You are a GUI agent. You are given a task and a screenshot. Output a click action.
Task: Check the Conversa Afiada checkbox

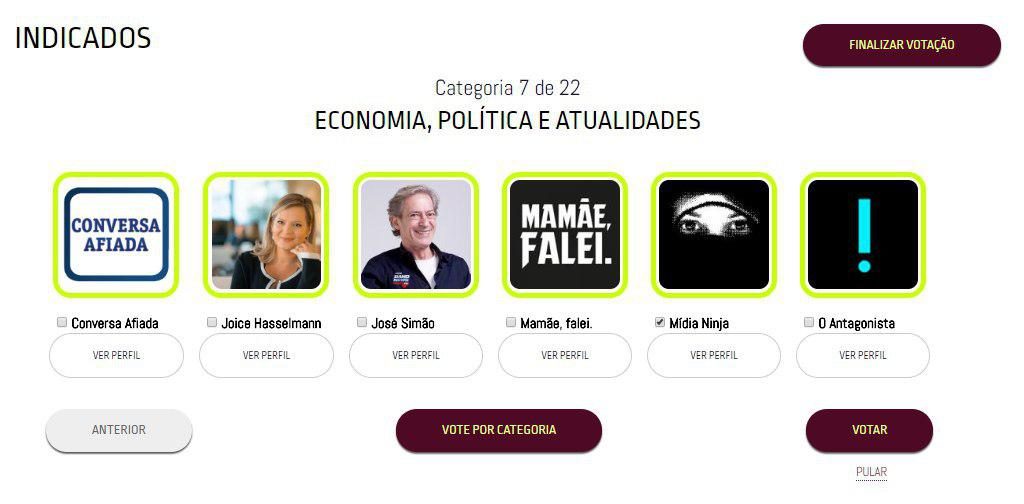[62, 322]
